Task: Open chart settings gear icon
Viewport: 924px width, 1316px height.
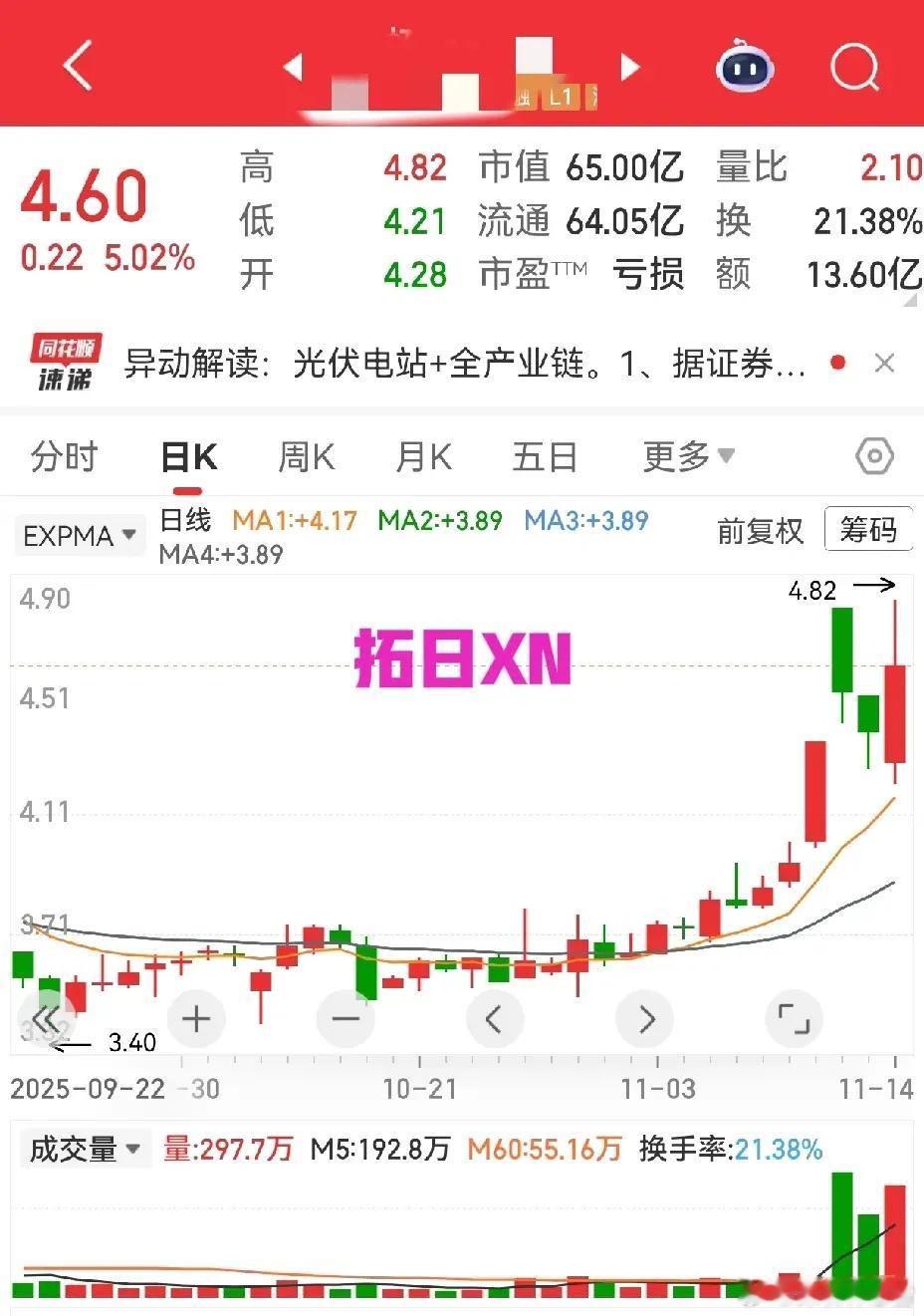Action: (873, 455)
